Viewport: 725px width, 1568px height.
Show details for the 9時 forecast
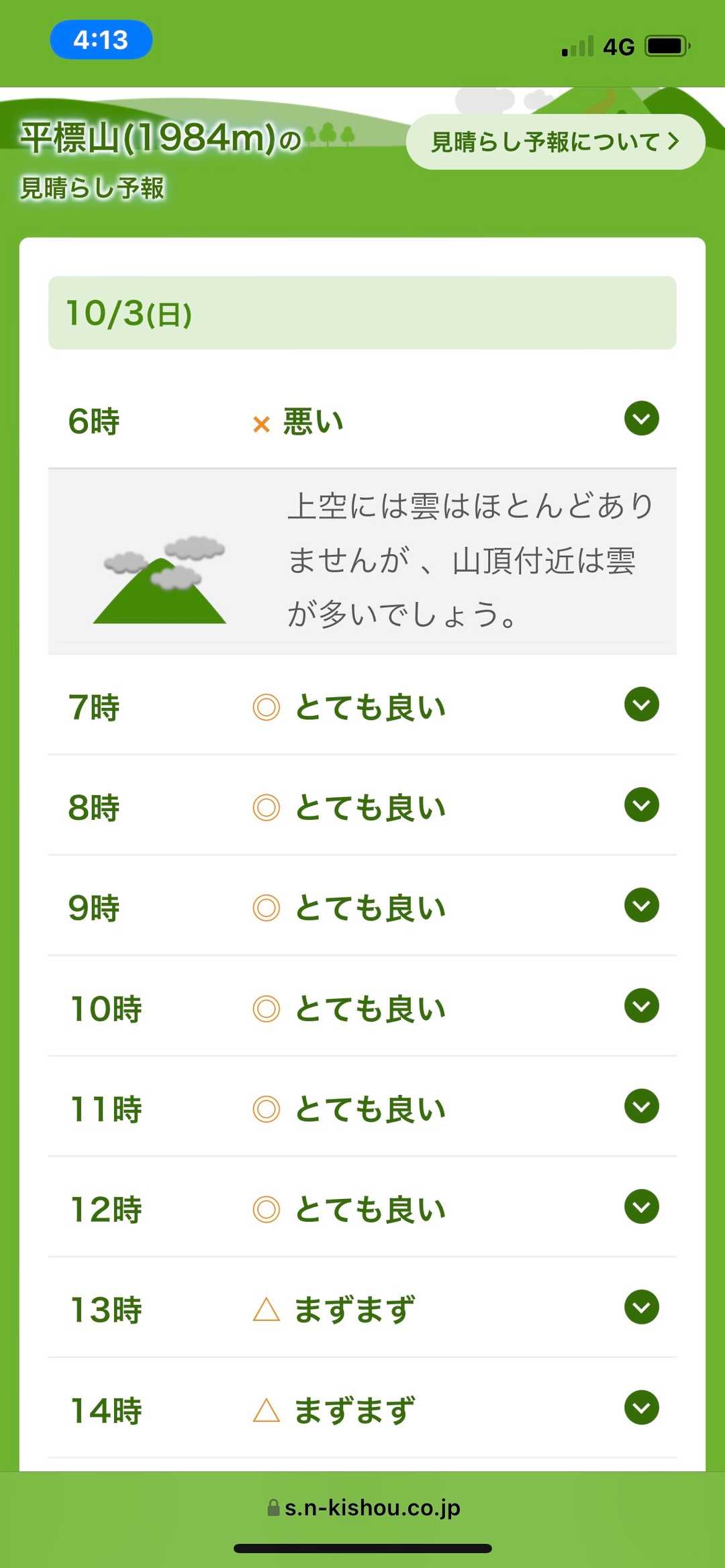tap(641, 906)
